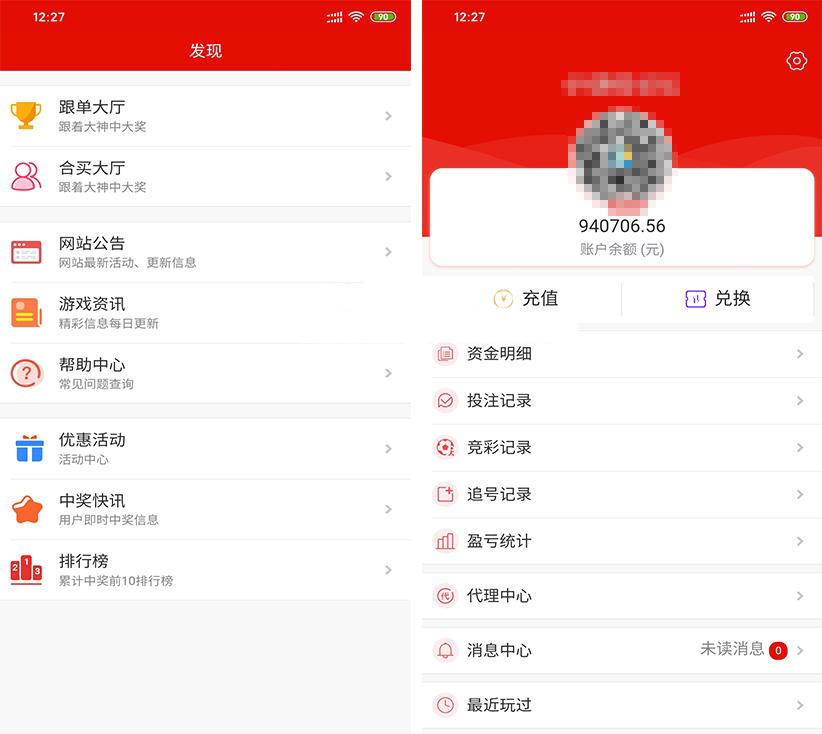View 盈亏统计 profit statistics
This screenshot has width=822, height=734.
click(x=620, y=541)
